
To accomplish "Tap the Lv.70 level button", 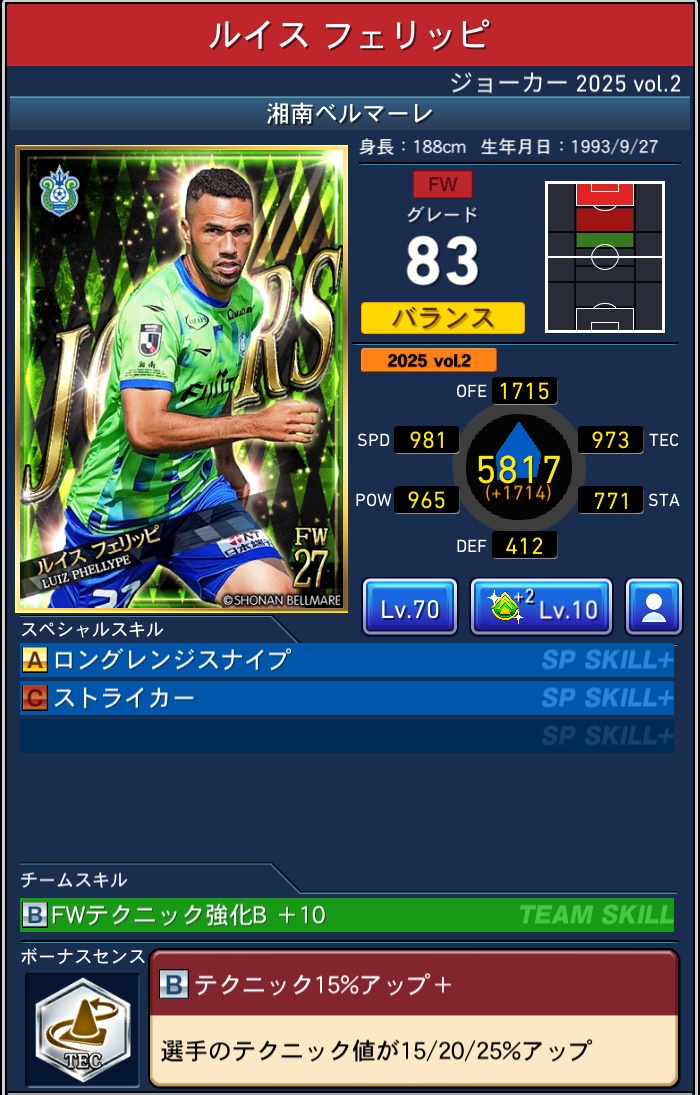I will click(x=410, y=607).
